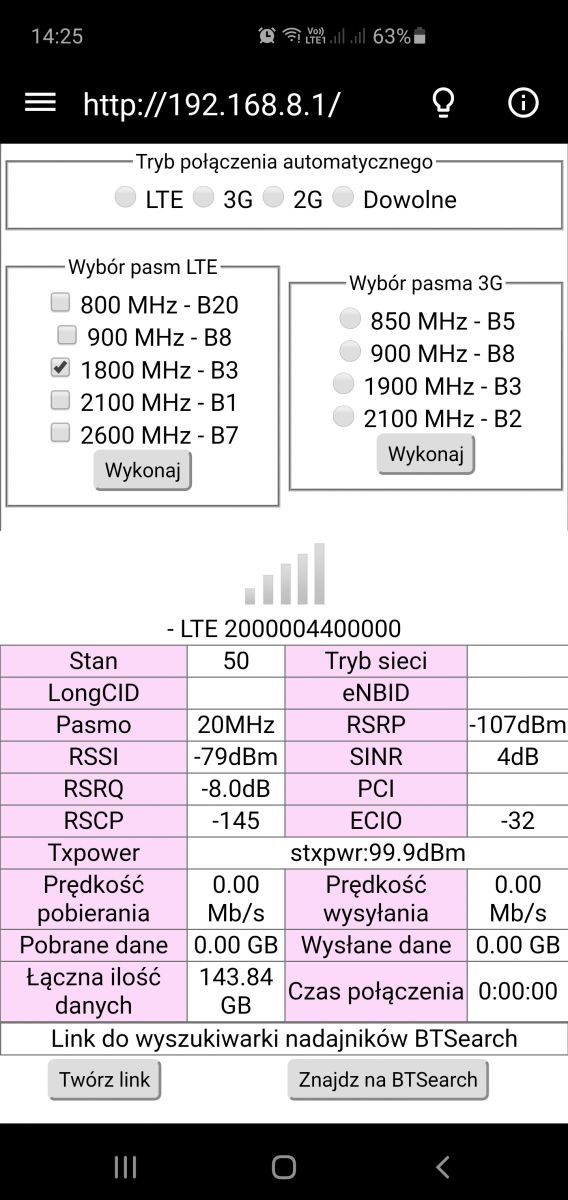Open the hamburger drawer menu
Image resolution: width=568 pixels, height=1200 pixels.
pos(40,103)
